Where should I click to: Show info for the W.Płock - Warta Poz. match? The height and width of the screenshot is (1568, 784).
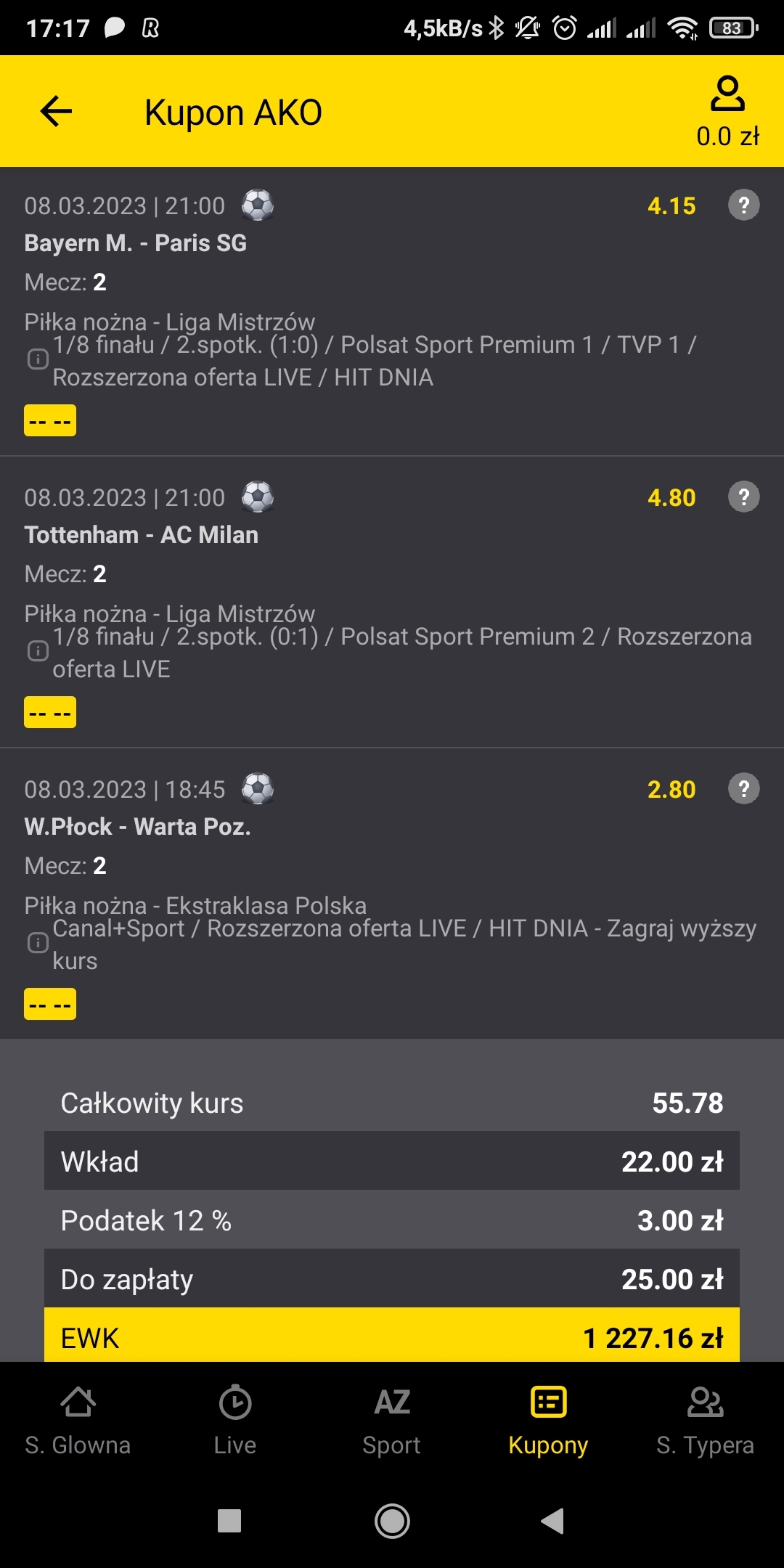point(38,943)
